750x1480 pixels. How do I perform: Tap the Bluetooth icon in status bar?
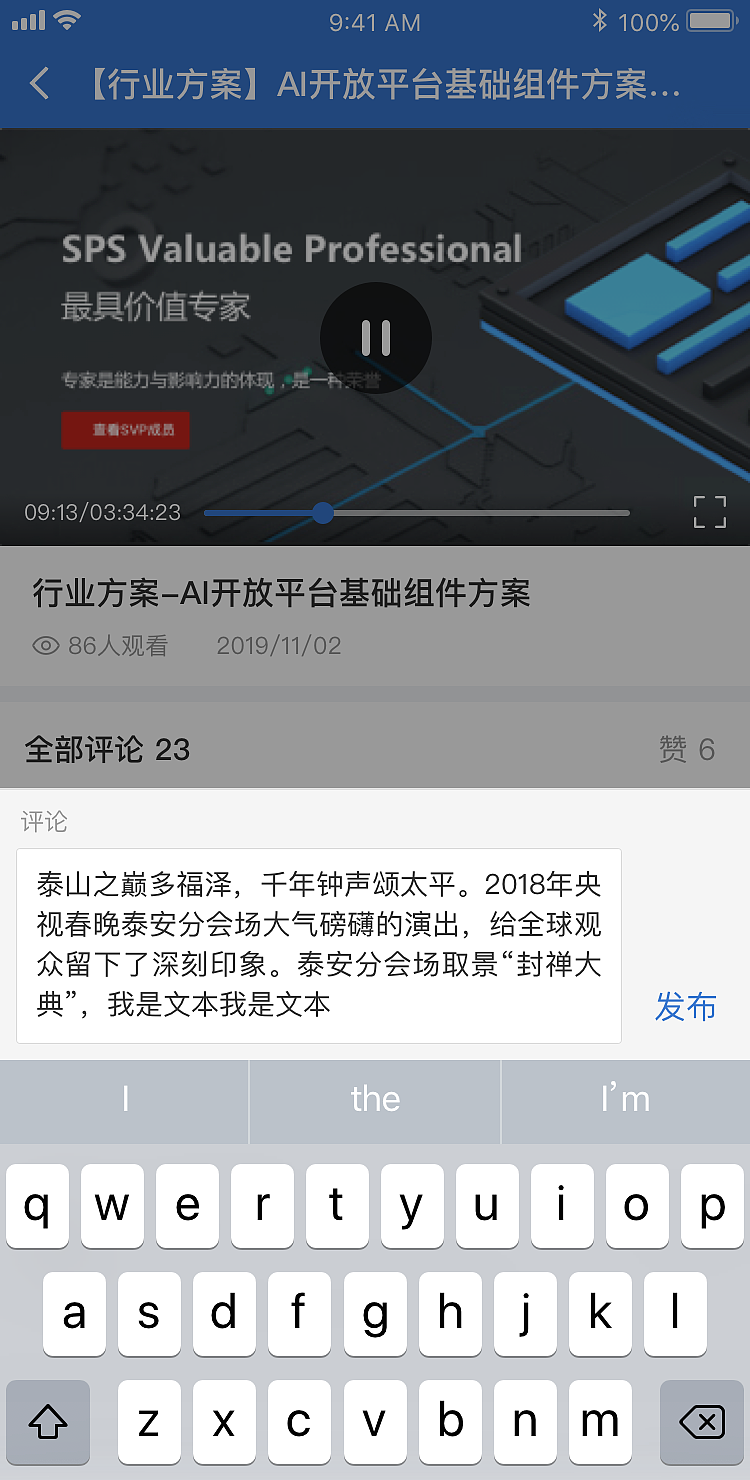click(599, 19)
